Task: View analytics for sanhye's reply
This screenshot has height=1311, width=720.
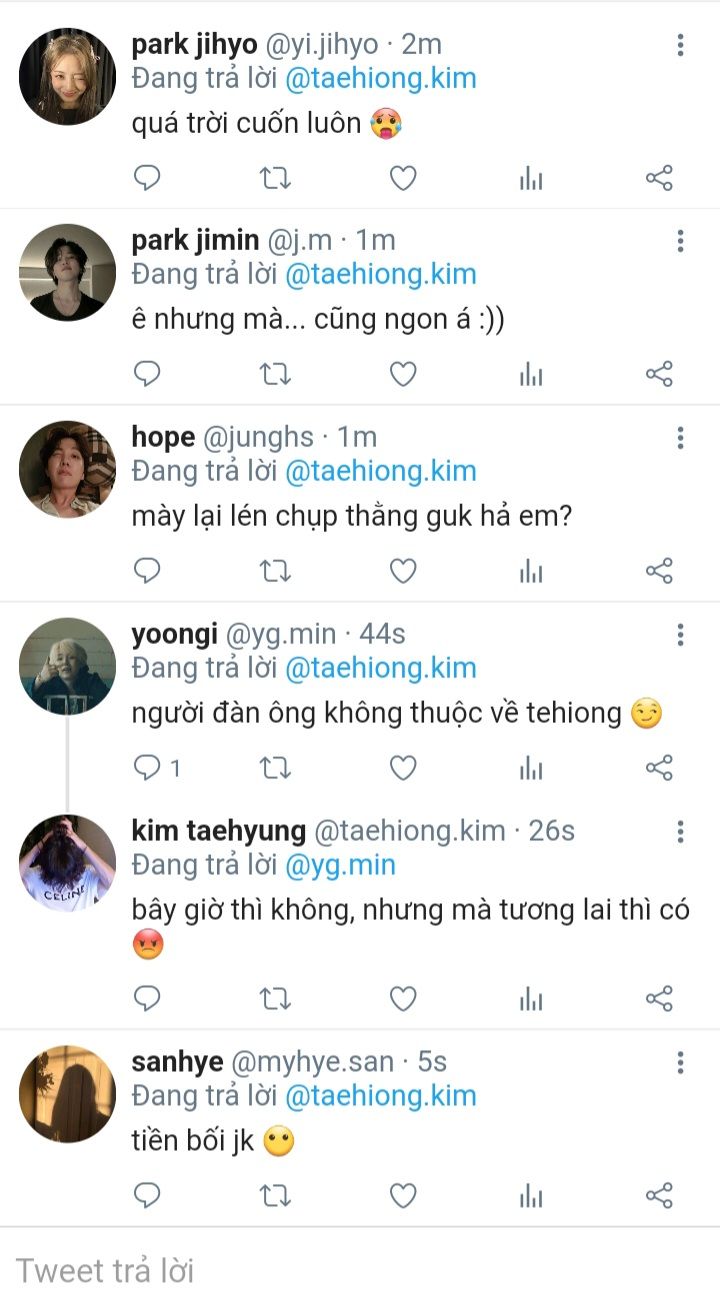Action: click(531, 1195)
